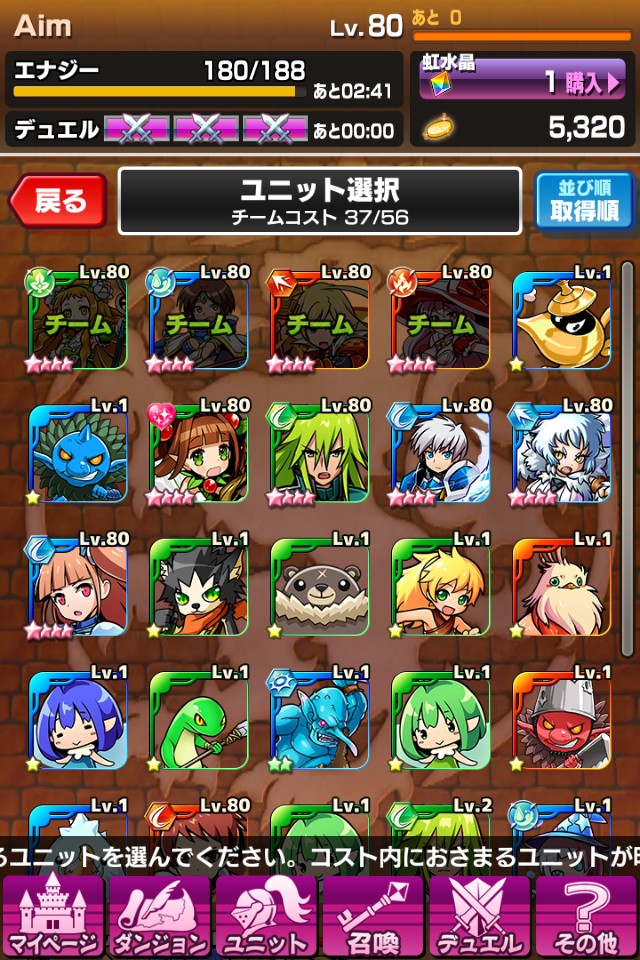The image size is (640, 960).
Task: Choose the blue goblin unit
Action: point(78,453)
